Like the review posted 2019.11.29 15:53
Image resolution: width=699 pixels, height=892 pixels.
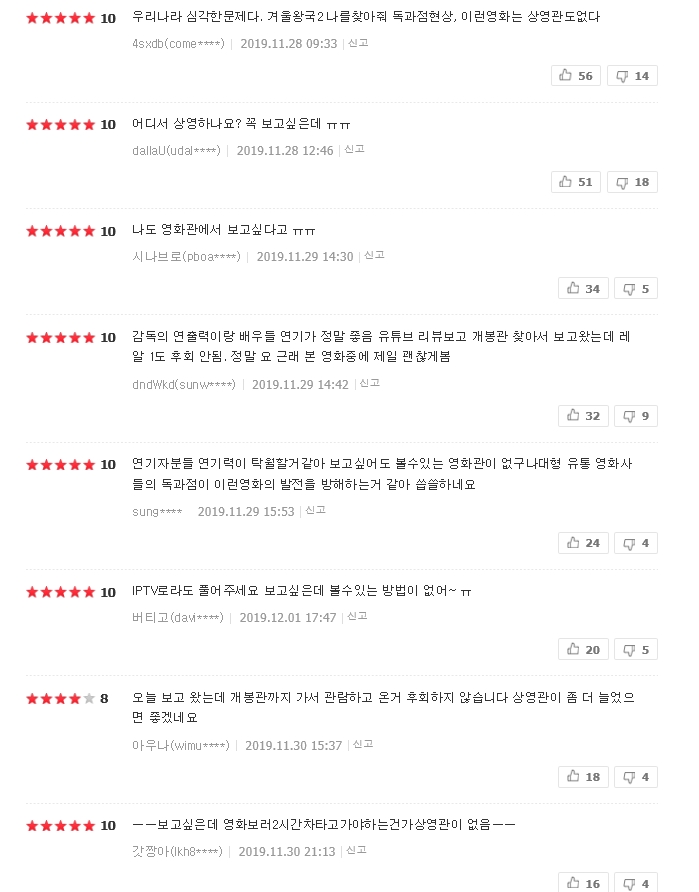(x=583, y=542)
